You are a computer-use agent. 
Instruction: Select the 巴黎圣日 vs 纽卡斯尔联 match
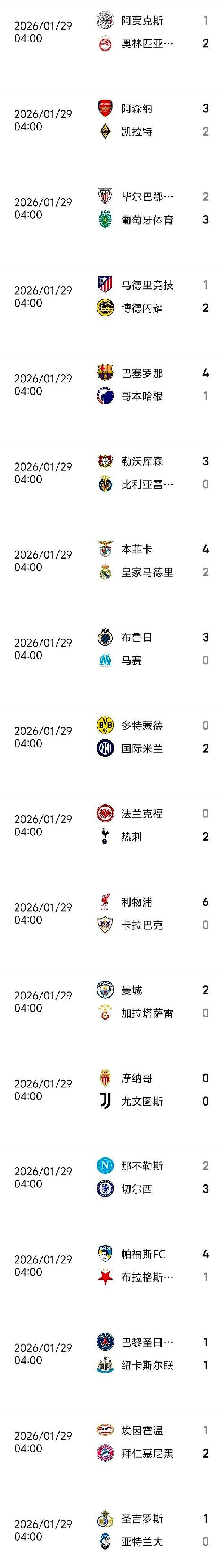[x=110, y=1354]
